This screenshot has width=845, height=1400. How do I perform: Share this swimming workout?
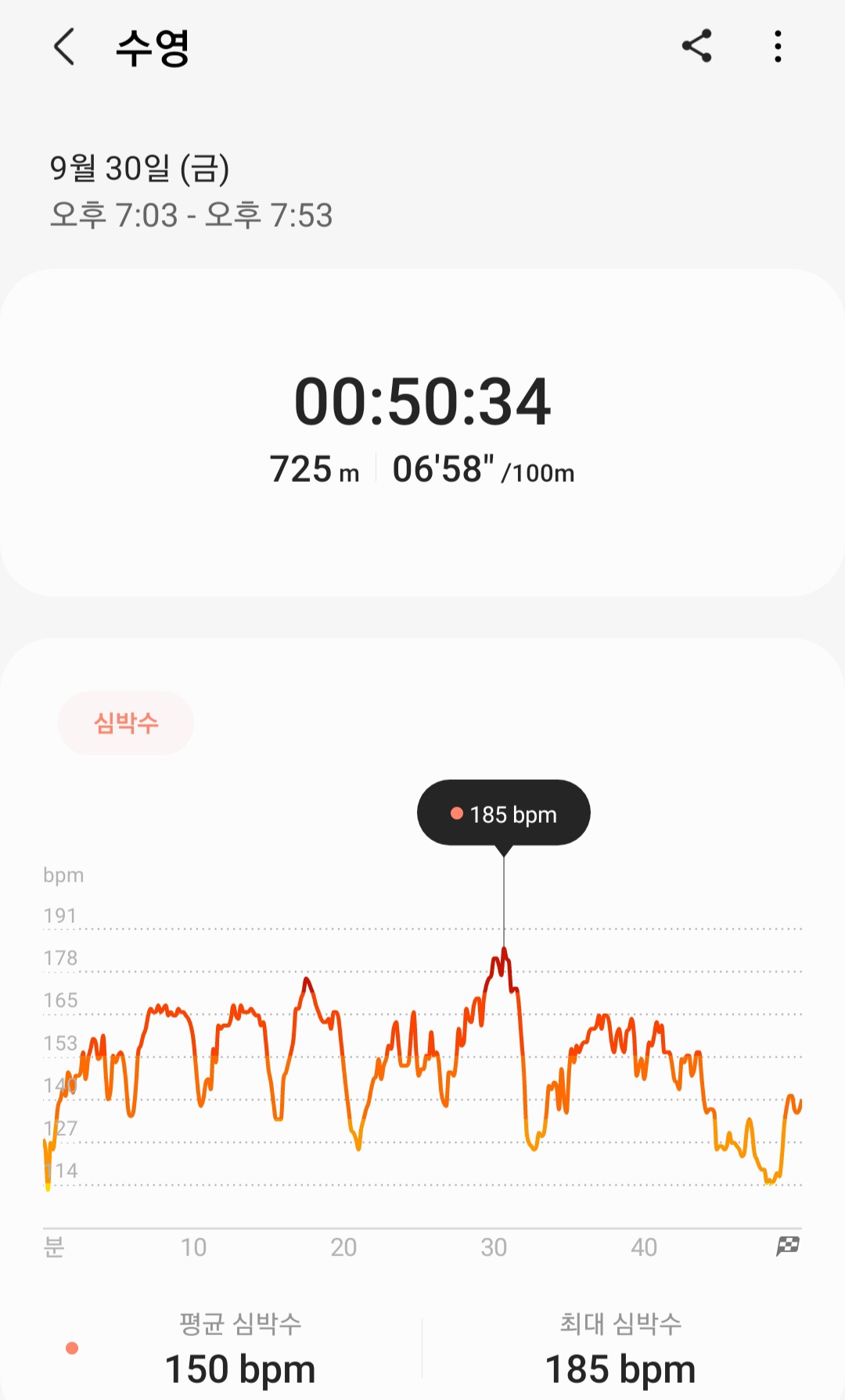[696, 46]
